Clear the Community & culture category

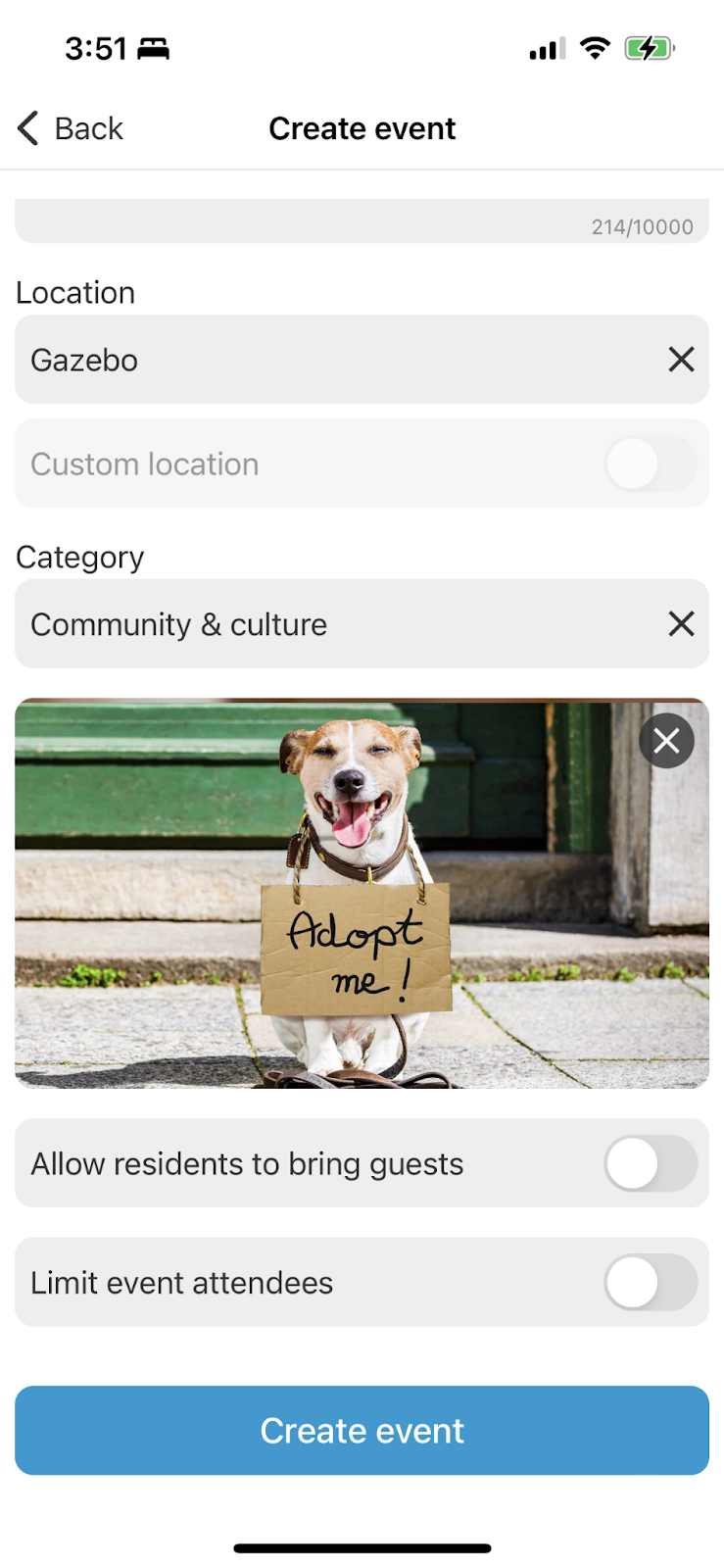point(681,624)
